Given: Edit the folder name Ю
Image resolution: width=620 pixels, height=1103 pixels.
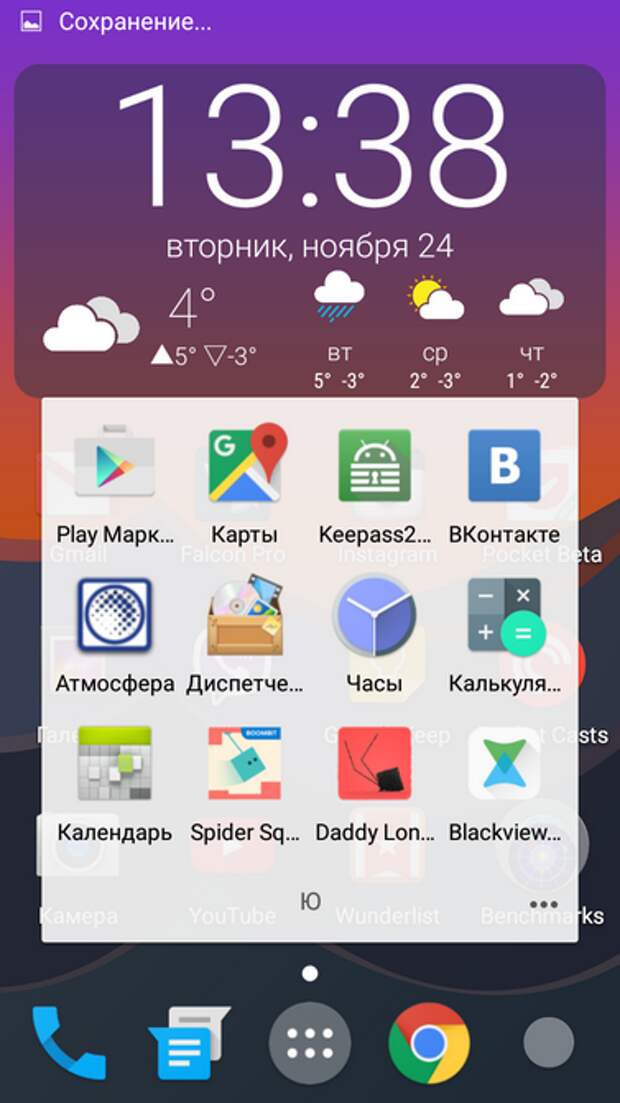Looking at the screenshot, I should point(310,901).
